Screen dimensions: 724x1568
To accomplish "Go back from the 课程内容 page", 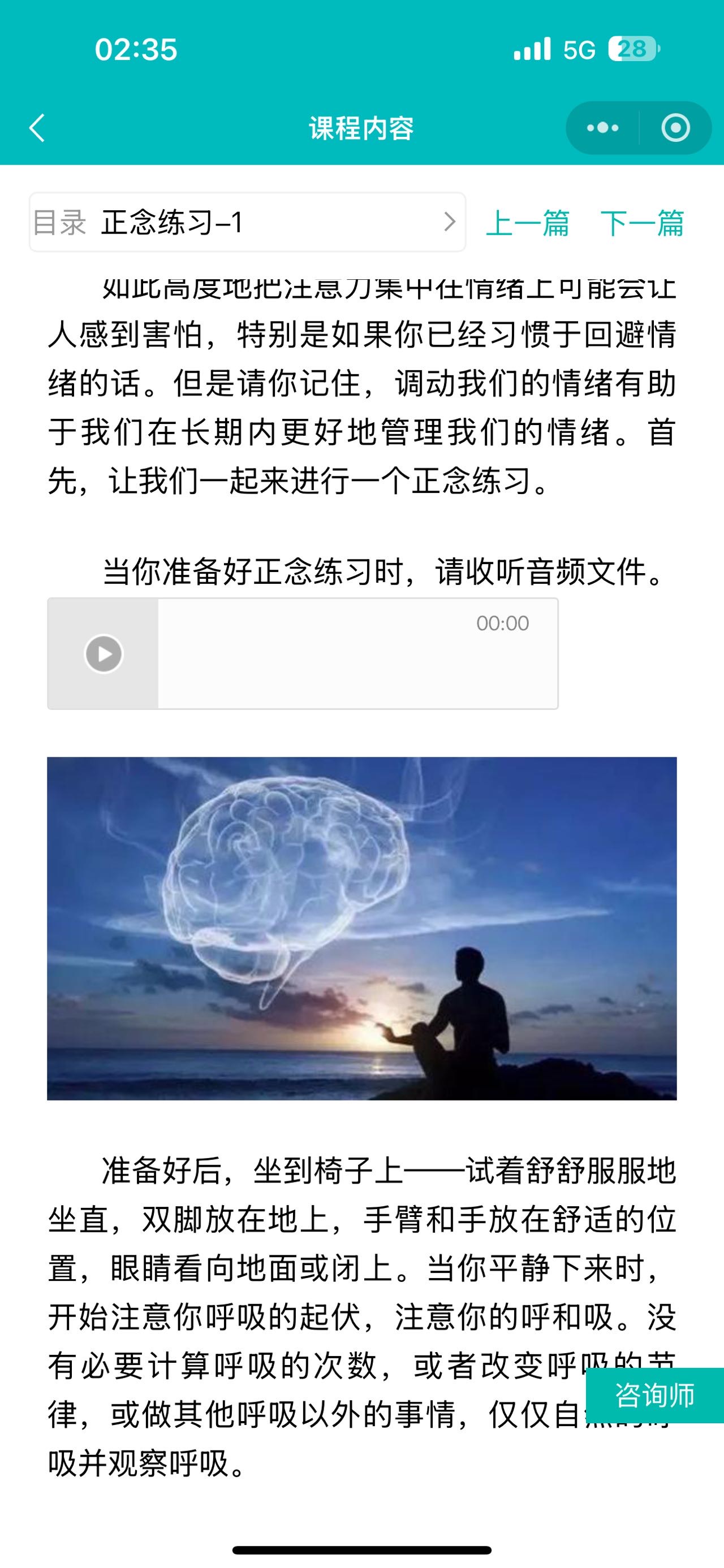I will pyautogui.click(x=38, y=128).
